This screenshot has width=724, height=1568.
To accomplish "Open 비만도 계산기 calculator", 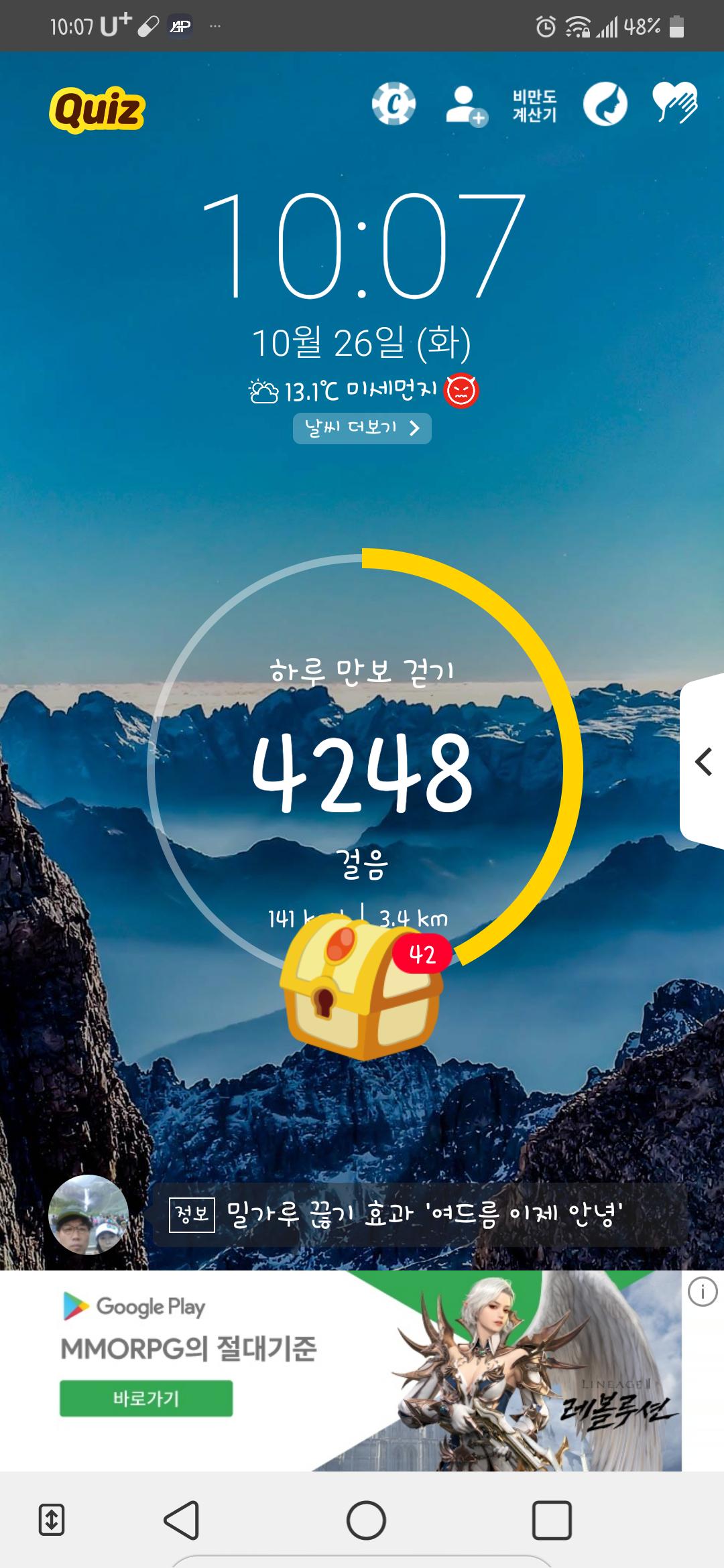I will pos(534,106).
